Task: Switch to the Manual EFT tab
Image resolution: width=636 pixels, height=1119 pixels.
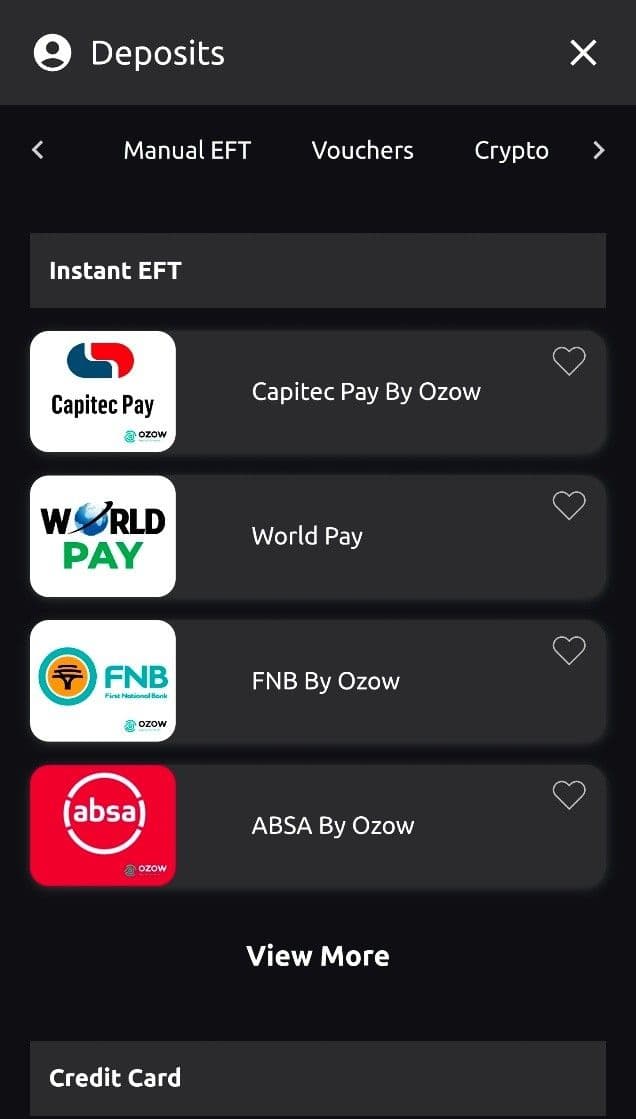Action: [x=187, y=150]
